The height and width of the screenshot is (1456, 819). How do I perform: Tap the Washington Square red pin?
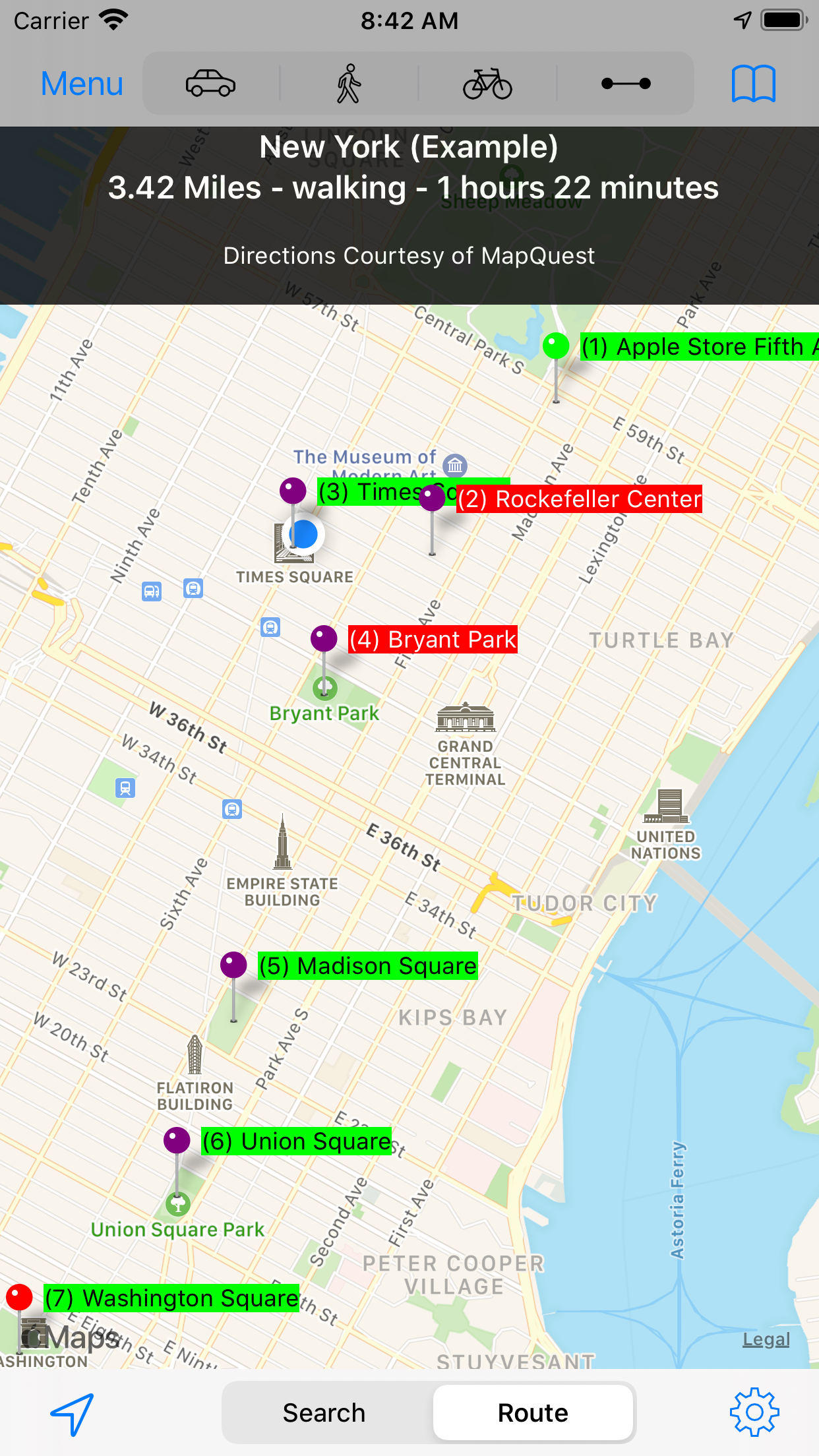(20, 1297)
